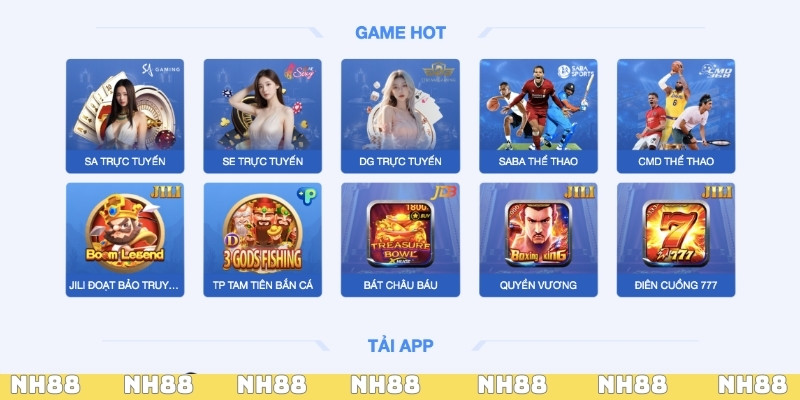800x400 pixels.
Task: Play Điên Cuồng 777 slot
Action: (x=675, y=238)
